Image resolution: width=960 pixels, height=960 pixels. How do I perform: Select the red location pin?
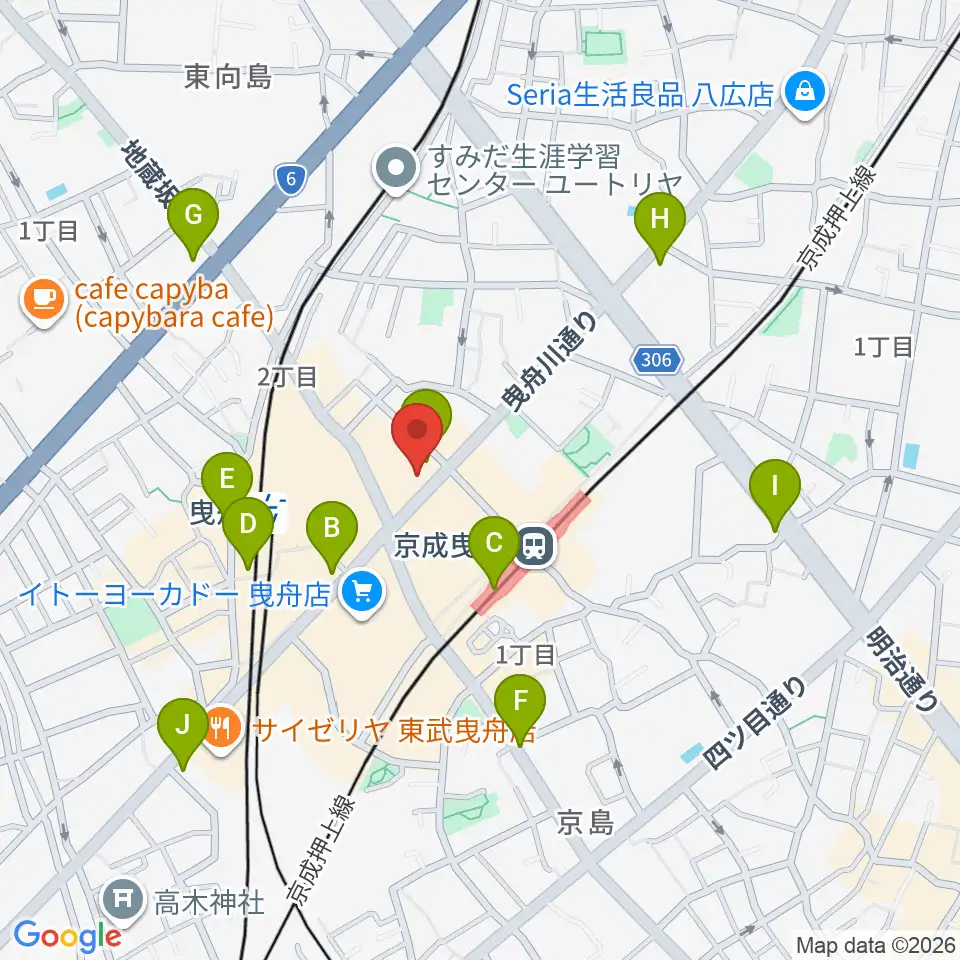coord(417,438)
